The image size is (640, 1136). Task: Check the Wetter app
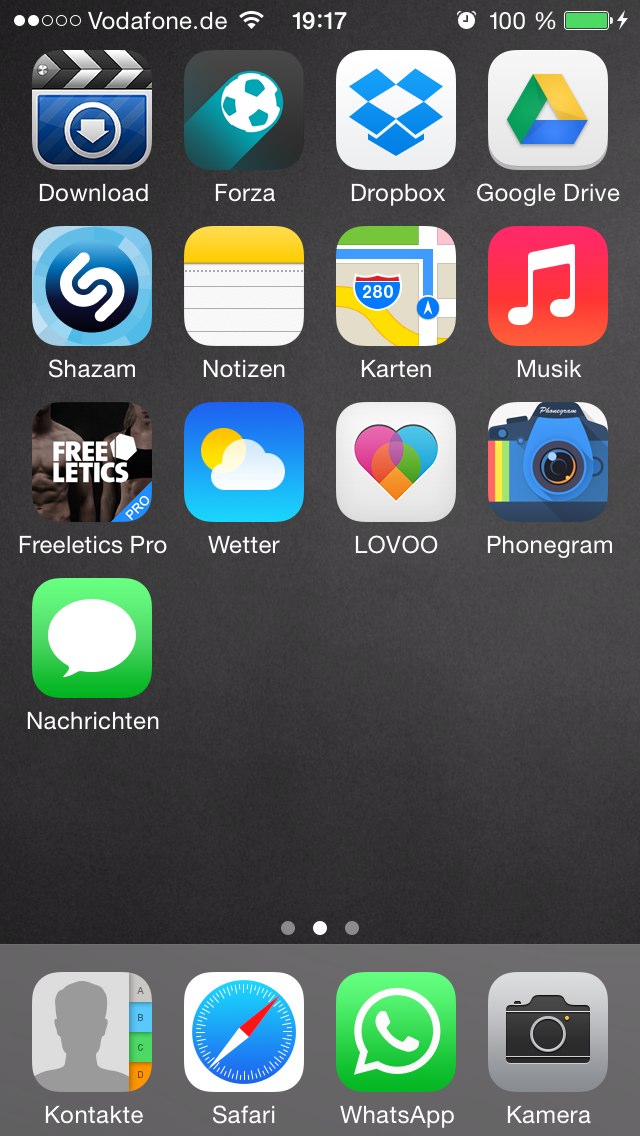point(244,462)
